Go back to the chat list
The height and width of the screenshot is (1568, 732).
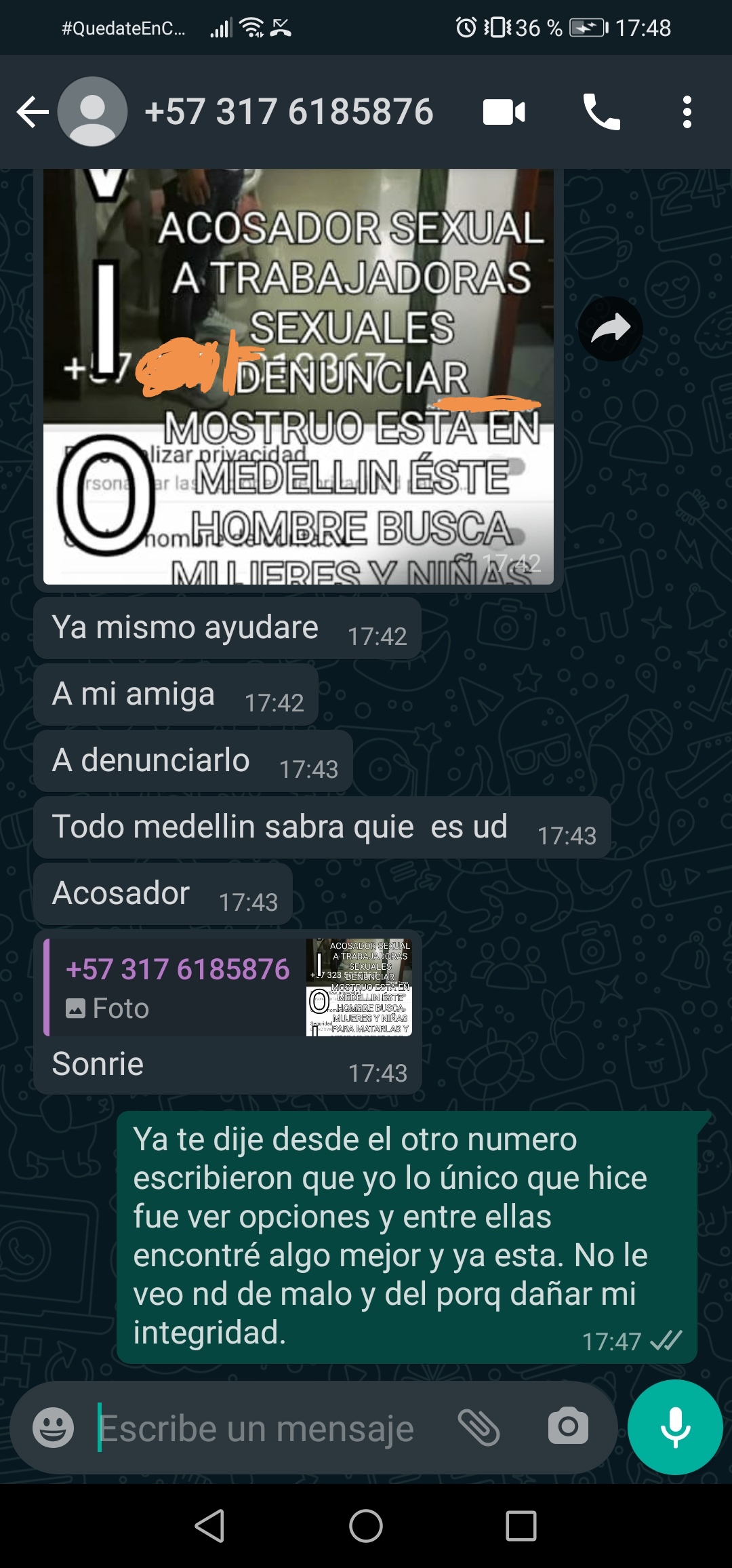coord(33,112)
